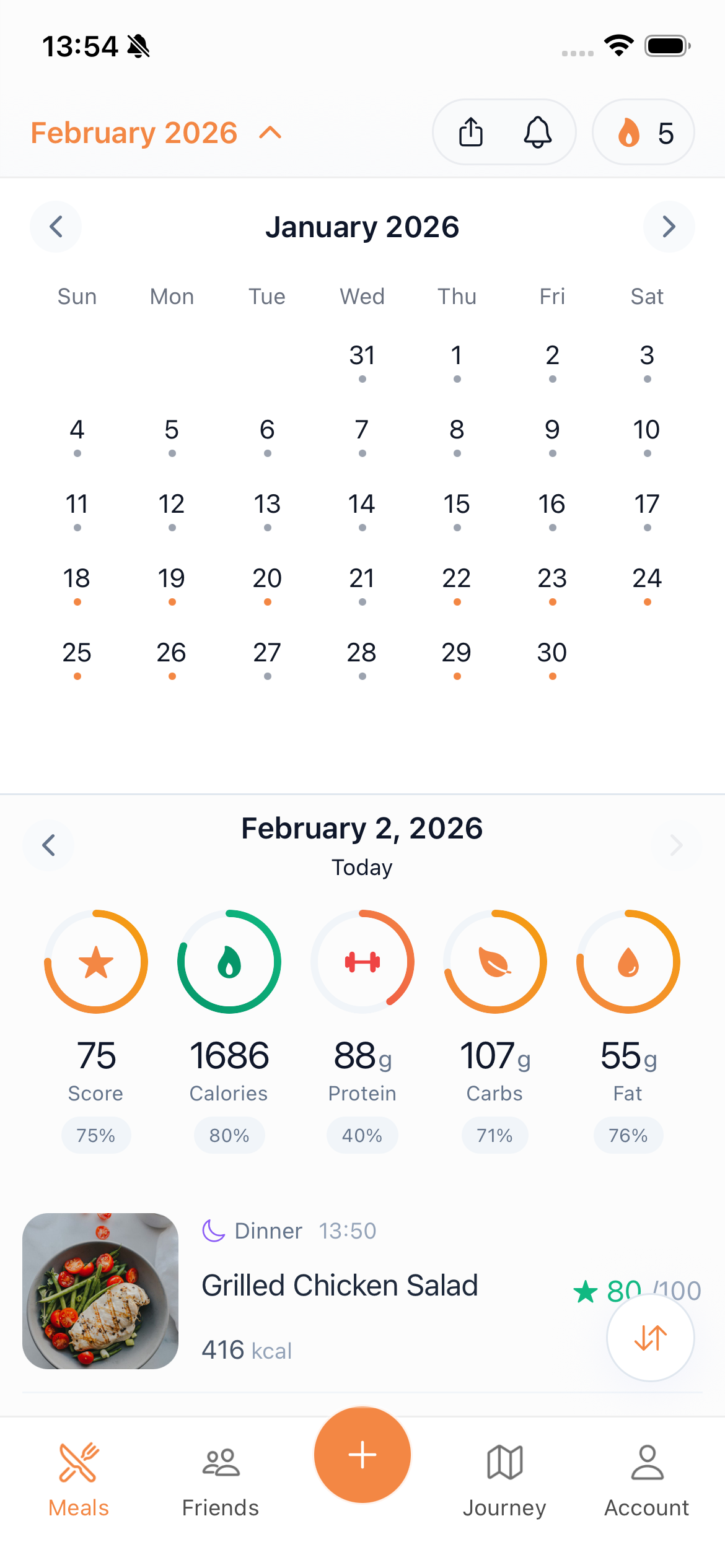725x1568 pixels.
Task: Tap the swap arrows on the meal card
Action: click(649, 1338)
